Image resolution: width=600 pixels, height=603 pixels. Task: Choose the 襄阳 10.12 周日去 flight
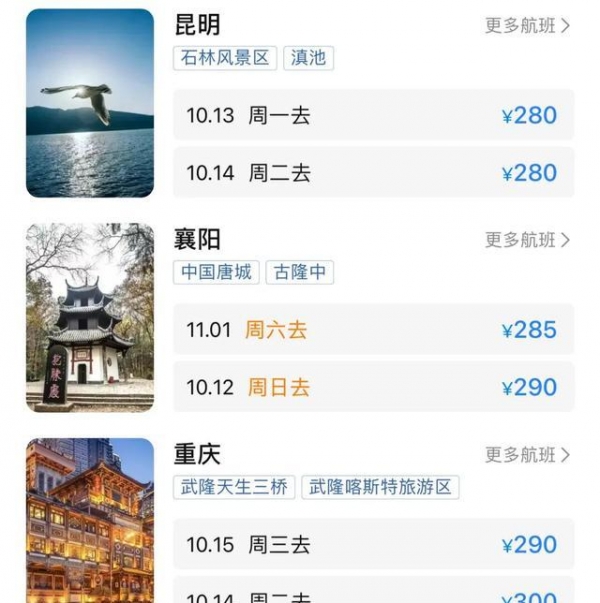[x=373, y=388]
